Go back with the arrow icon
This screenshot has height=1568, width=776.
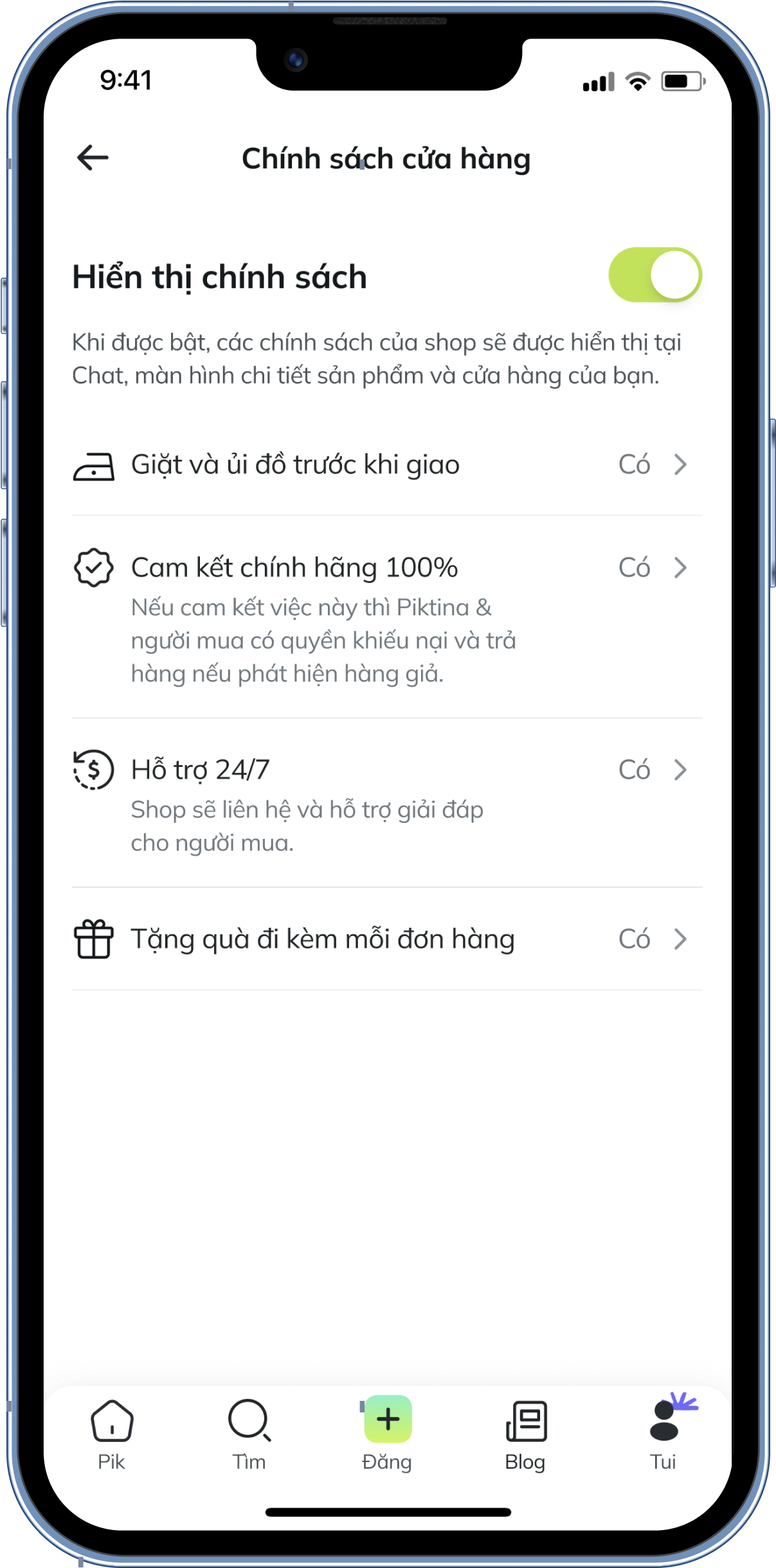coord(93,158)
